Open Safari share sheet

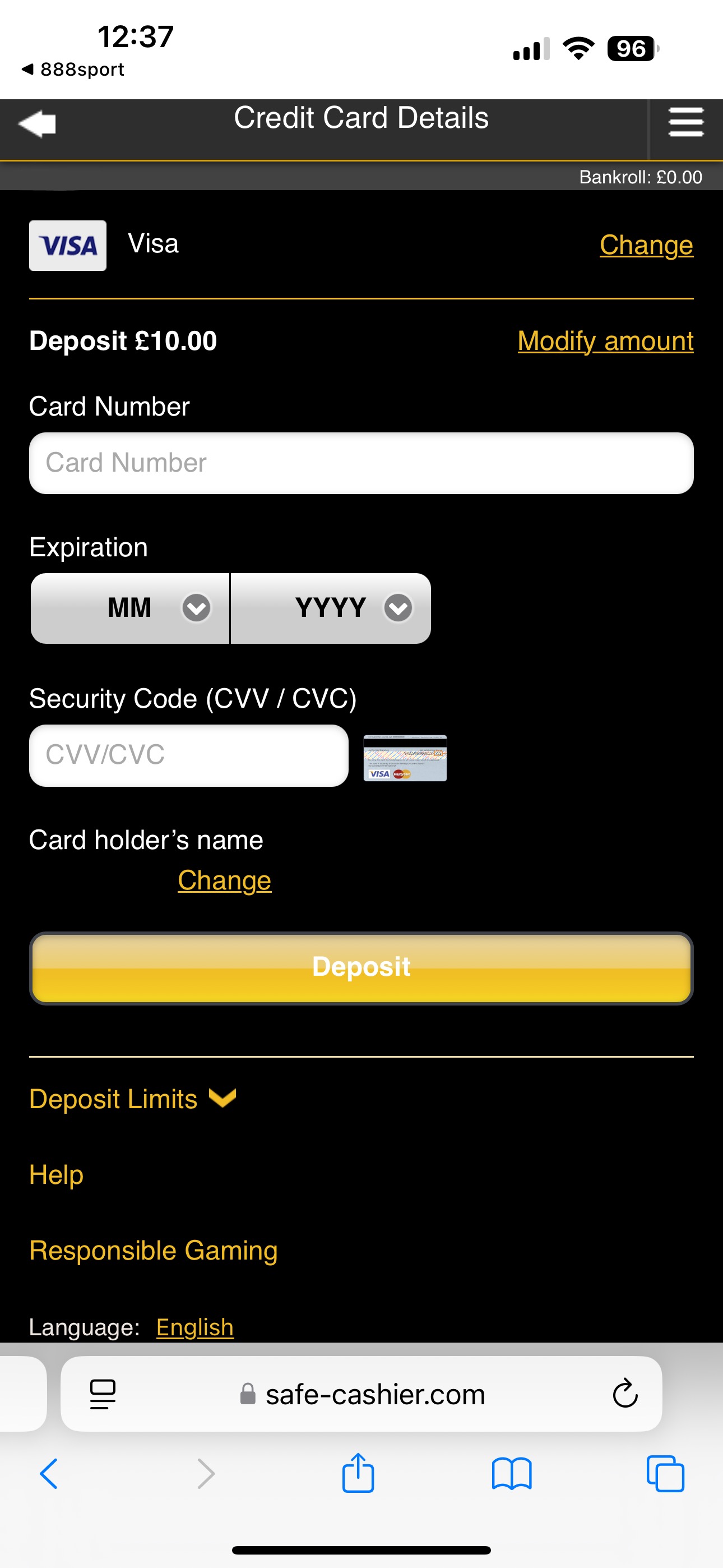(358, 1474)
